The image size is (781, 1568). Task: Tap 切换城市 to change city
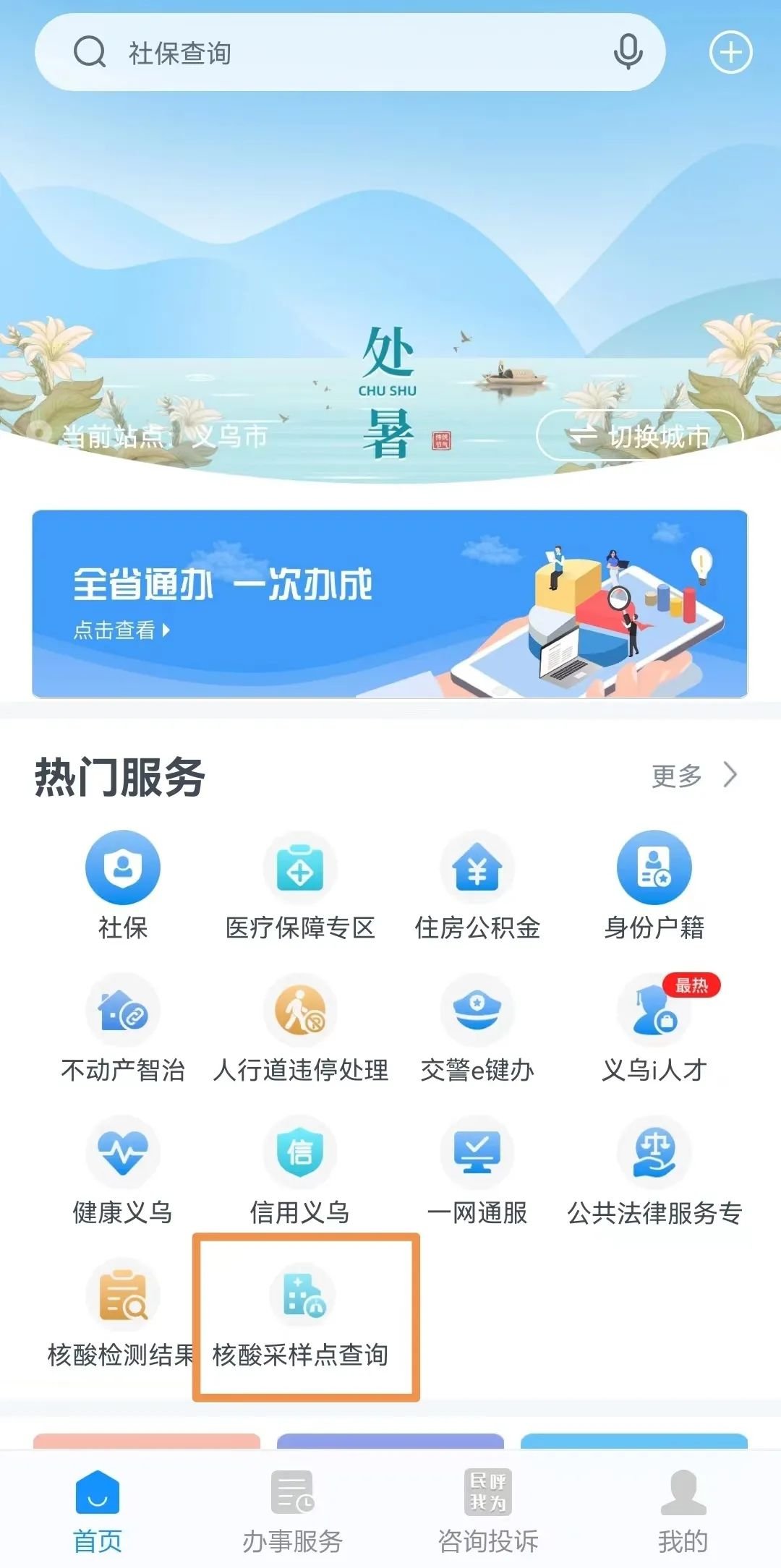coord(639,436)
